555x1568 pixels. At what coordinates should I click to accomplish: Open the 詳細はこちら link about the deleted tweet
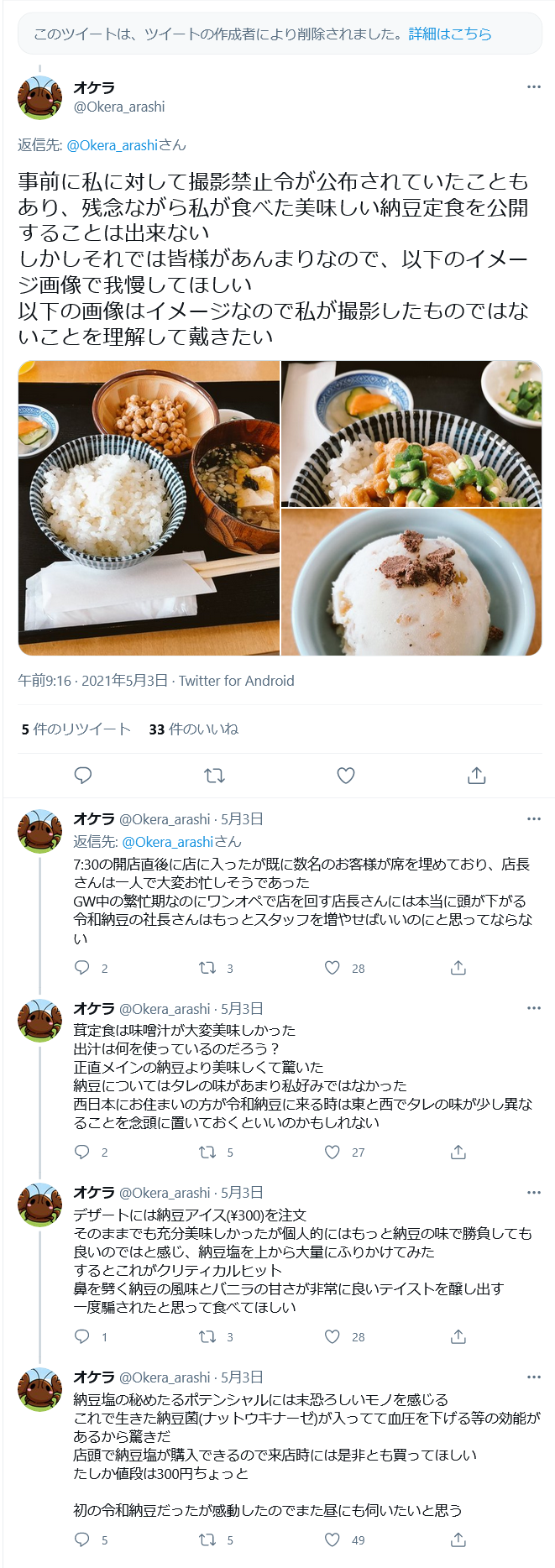[x=450, y=34]
